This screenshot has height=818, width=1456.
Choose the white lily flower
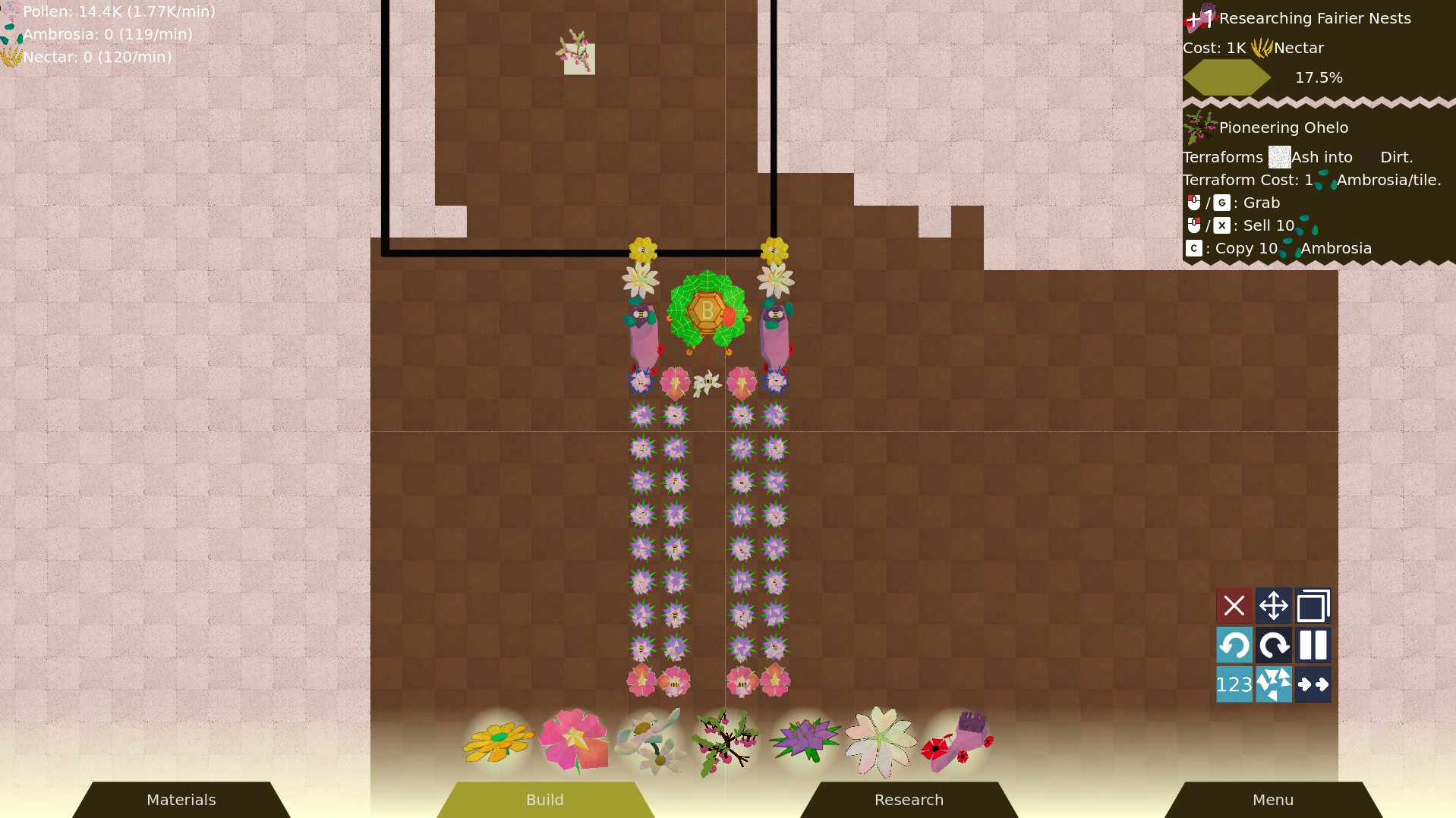880,741
